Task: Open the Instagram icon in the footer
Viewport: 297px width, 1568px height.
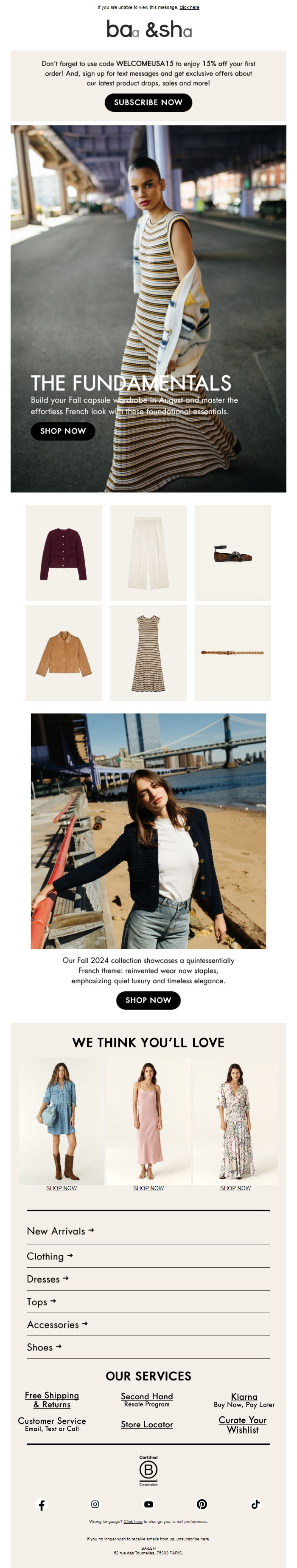Action: click(95, 1504)
